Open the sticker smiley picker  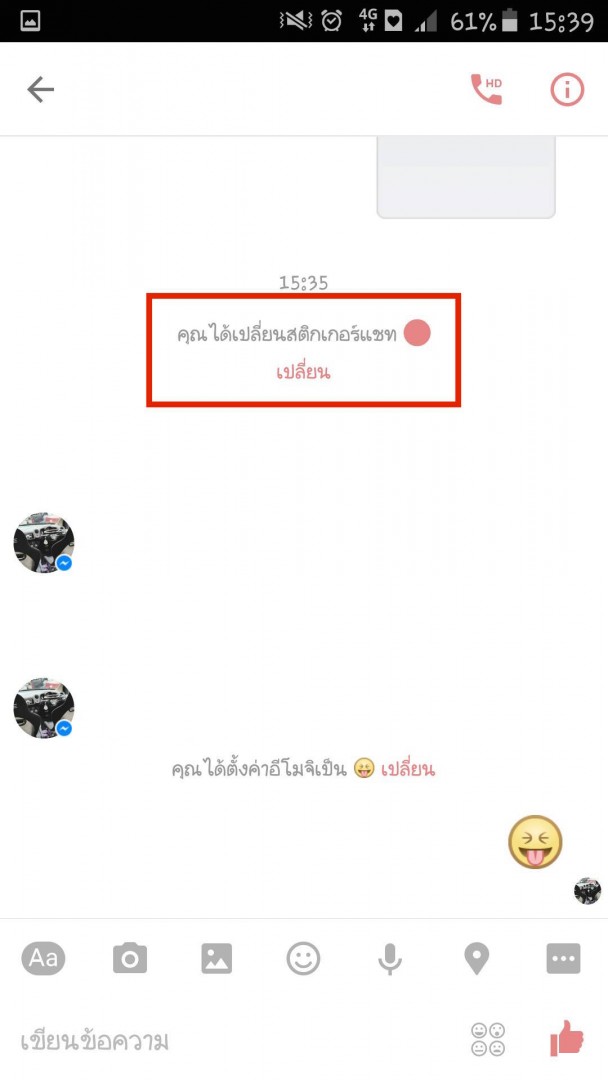tap(303, 959)
